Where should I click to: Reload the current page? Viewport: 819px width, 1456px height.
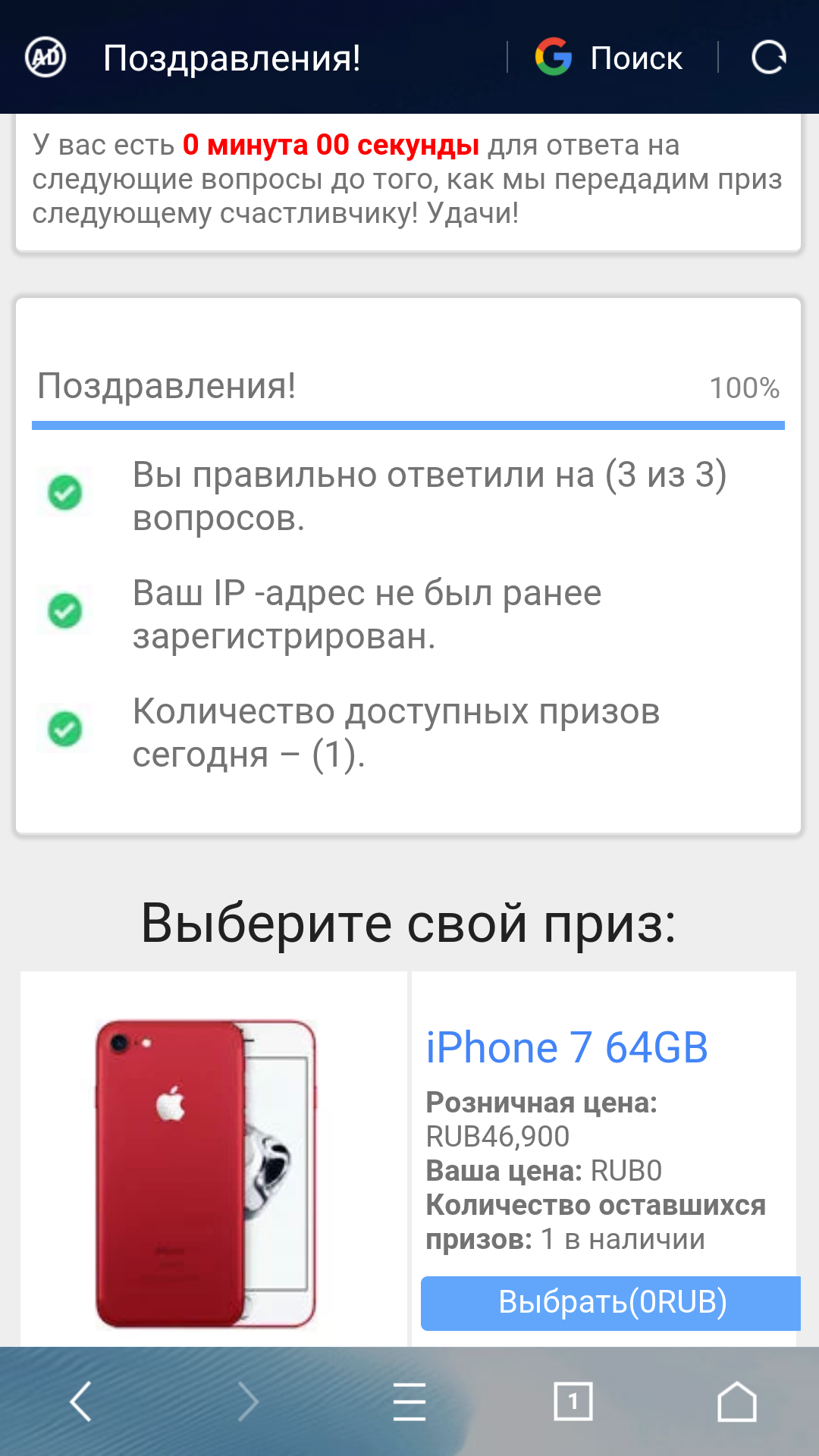(x=768, y=58)
